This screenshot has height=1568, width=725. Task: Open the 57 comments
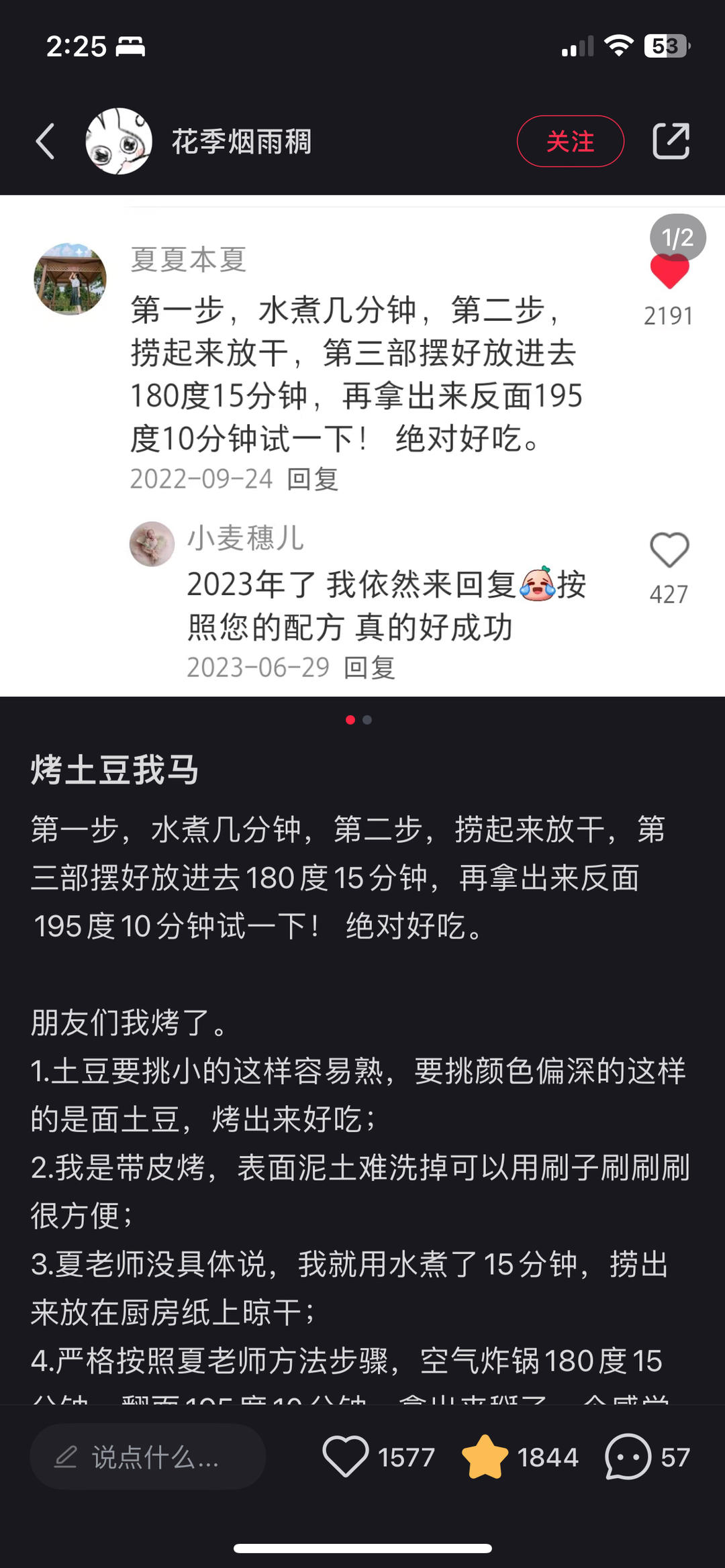[628, 1457]
